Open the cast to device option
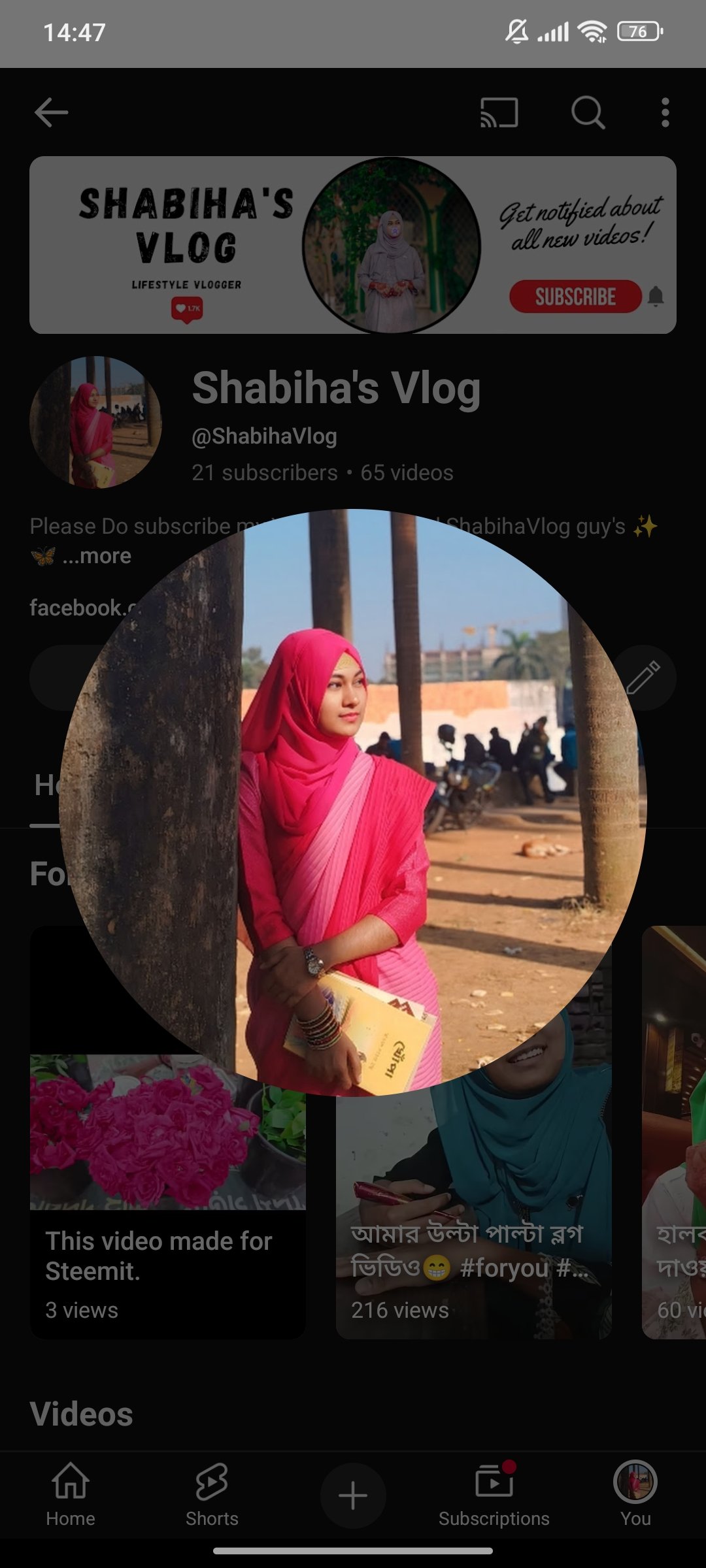This screenshot has height=1568, width=706. click(x=499, y=112)
